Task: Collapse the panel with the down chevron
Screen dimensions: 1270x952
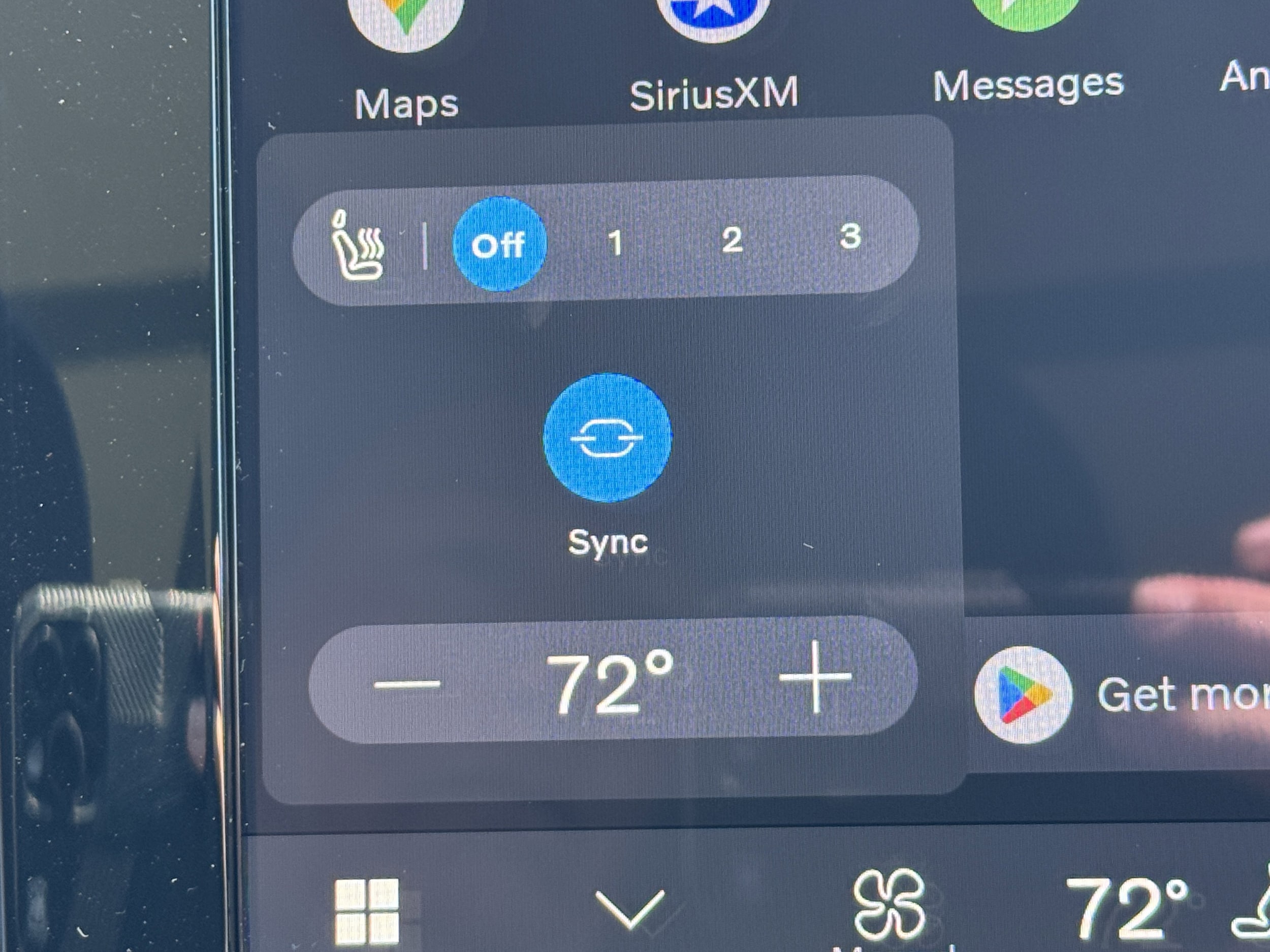Action: click(x=630, y=909)
